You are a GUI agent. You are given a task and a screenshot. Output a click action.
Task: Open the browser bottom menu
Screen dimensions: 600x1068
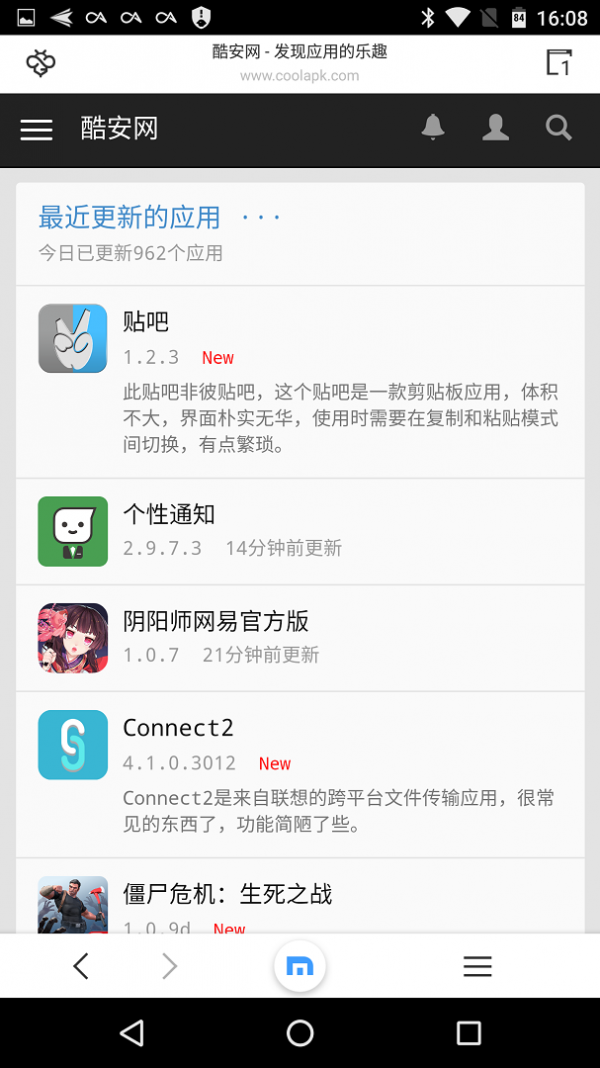(477, 966)
